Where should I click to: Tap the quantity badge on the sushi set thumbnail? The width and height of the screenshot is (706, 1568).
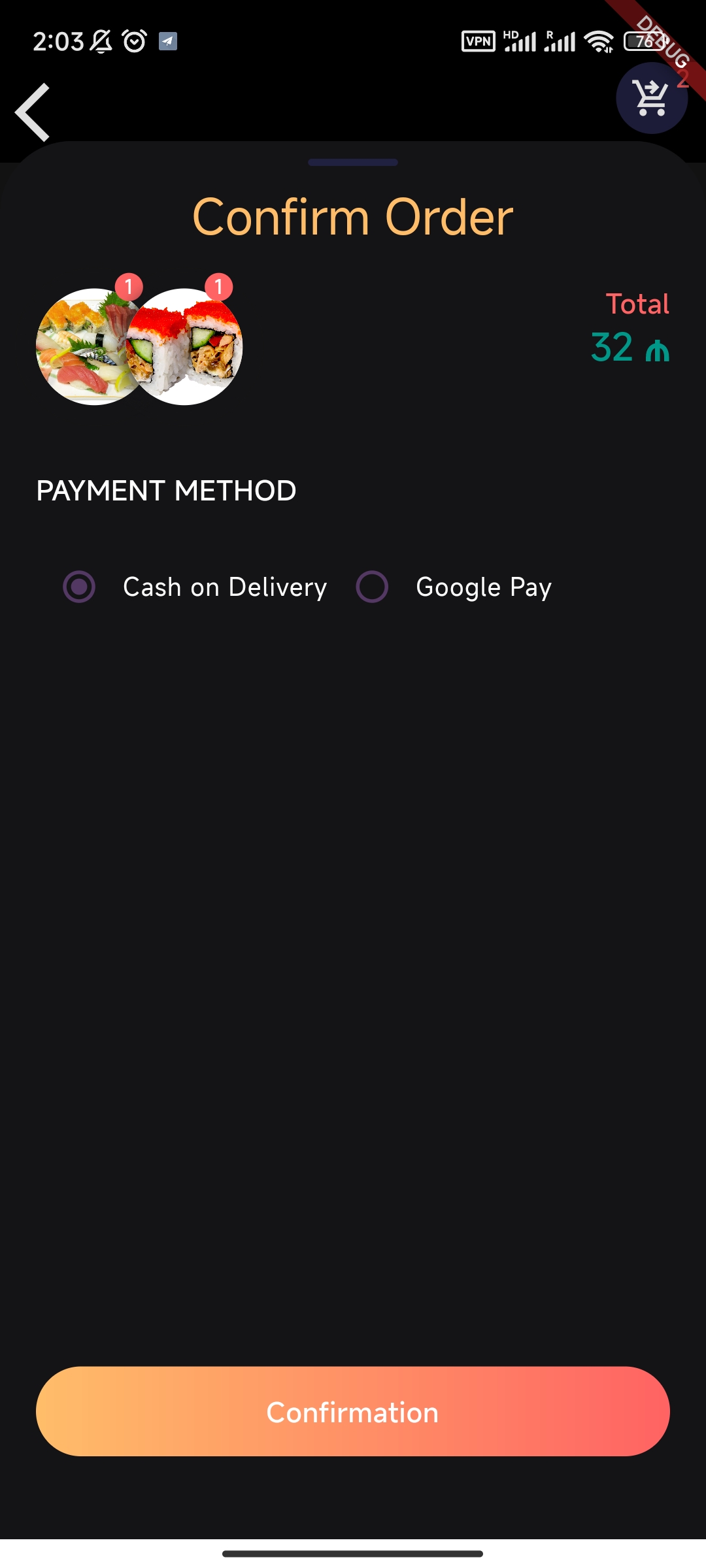128,286
